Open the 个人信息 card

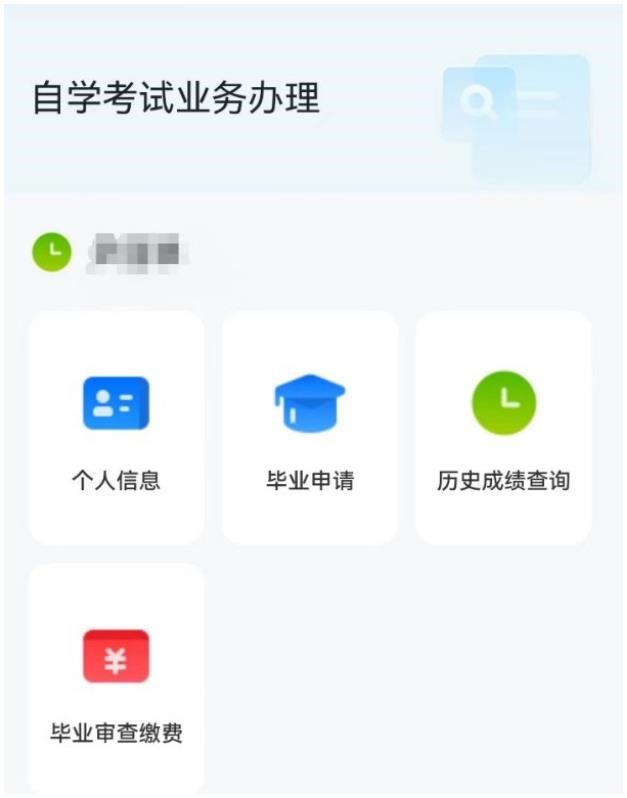tap(116, 428)
